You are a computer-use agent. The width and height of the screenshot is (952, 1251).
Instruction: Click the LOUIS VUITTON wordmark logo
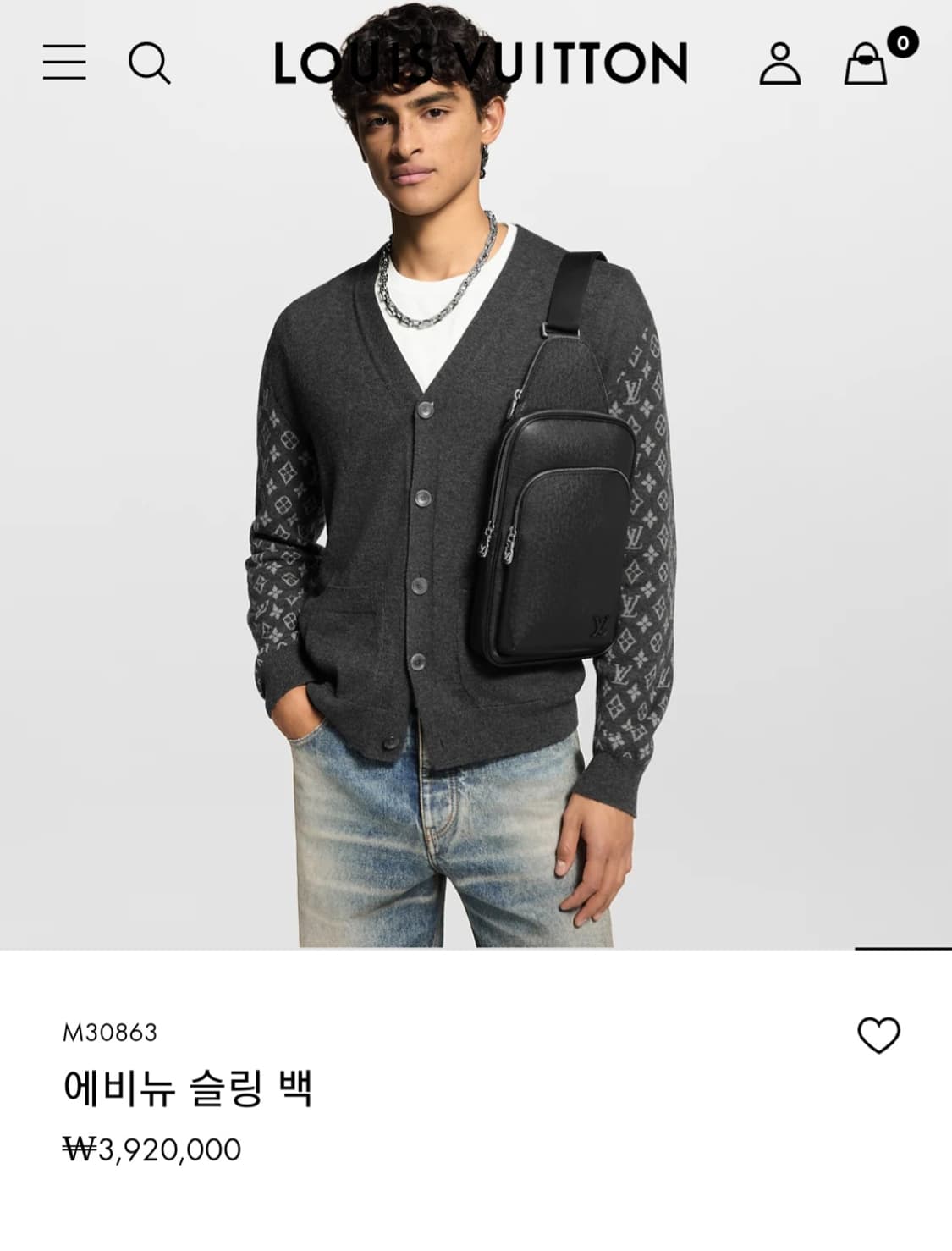476,61
